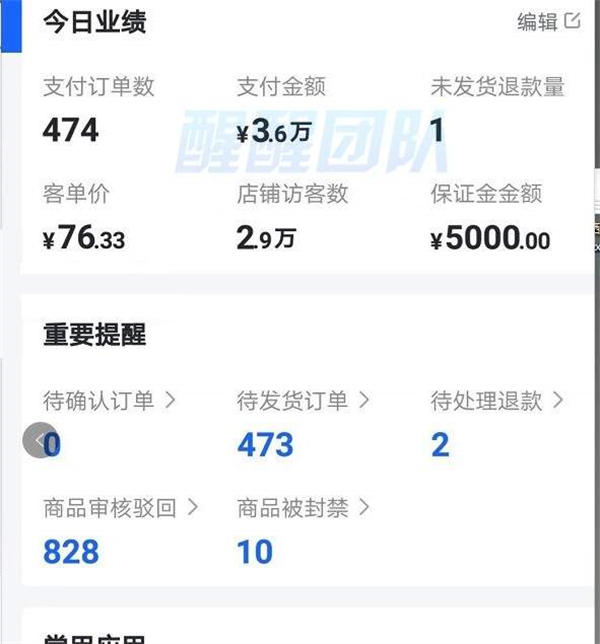Tap the left arrow back button

click(40, 440)
